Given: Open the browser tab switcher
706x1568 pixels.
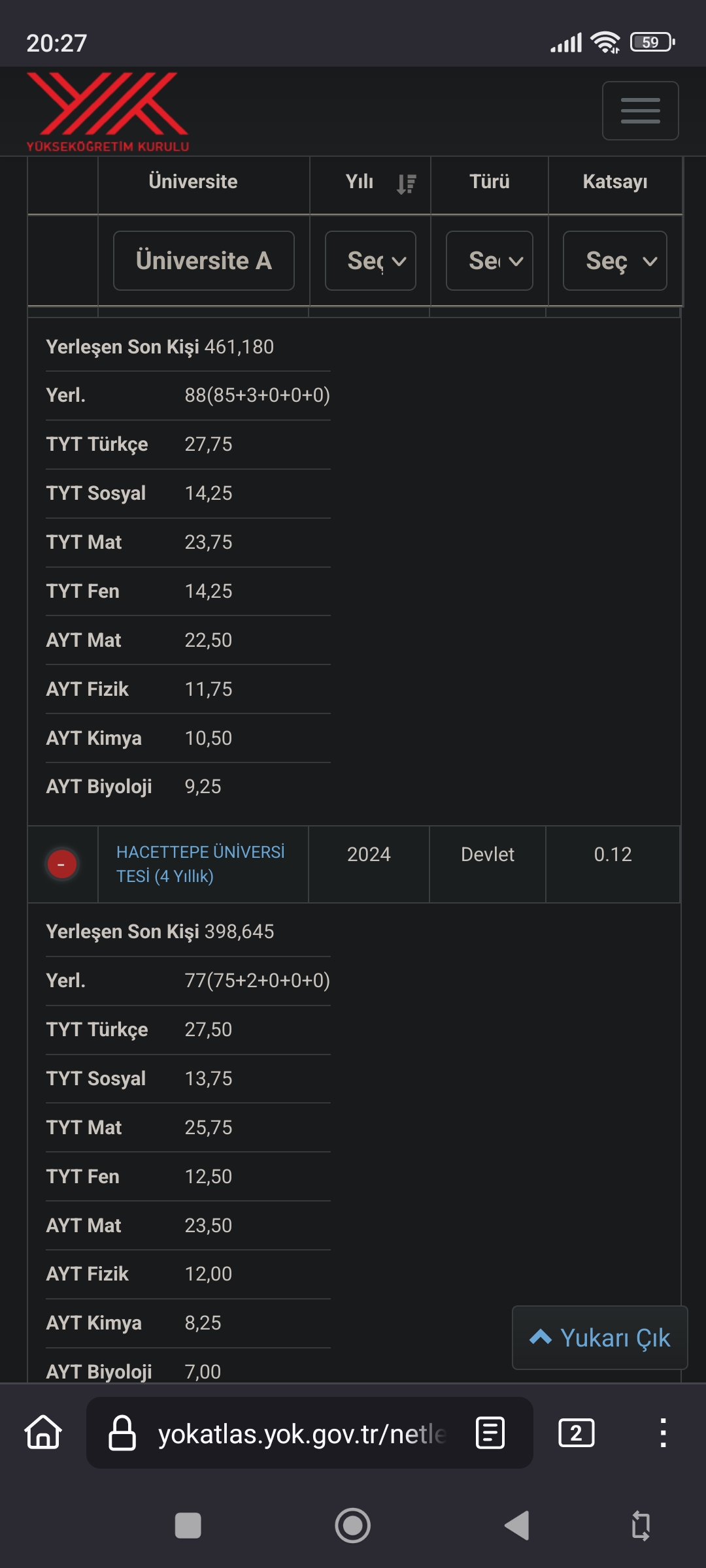Looking at the screenshot, I should [577, 1433].
